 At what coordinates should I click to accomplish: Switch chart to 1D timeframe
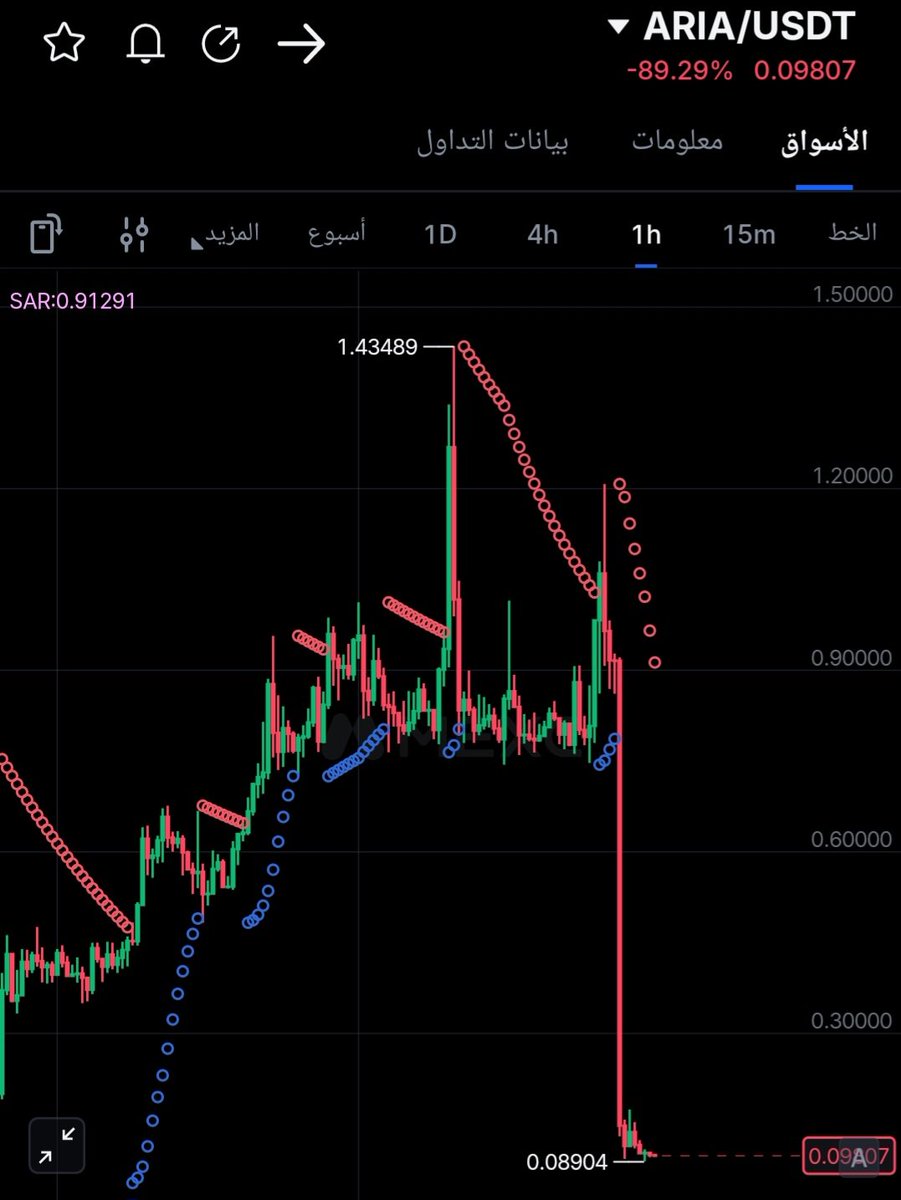440,235
